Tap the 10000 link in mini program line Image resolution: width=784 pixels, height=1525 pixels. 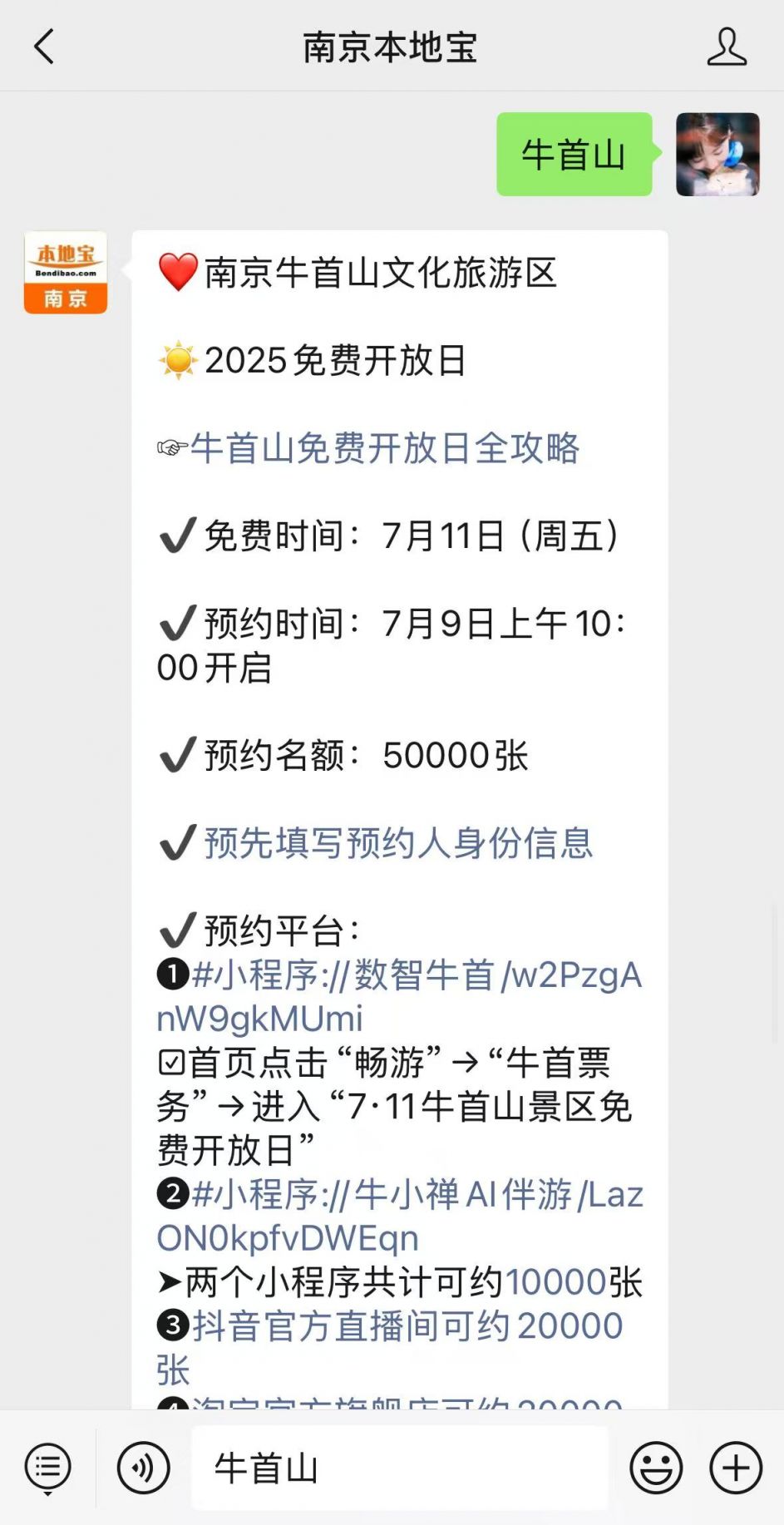[x=555, y=1281]
